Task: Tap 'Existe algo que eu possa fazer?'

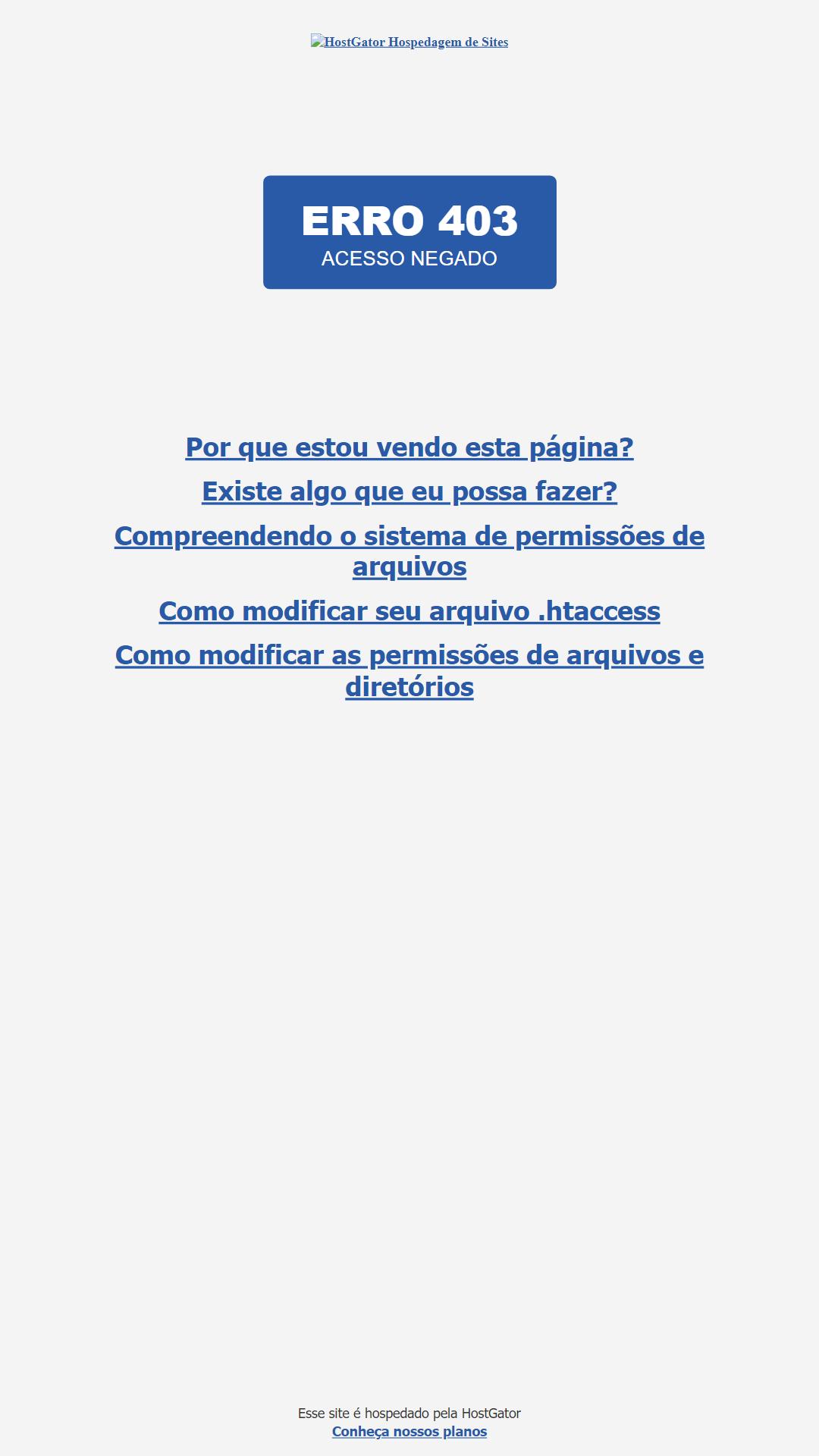Action: click(409, 491)
